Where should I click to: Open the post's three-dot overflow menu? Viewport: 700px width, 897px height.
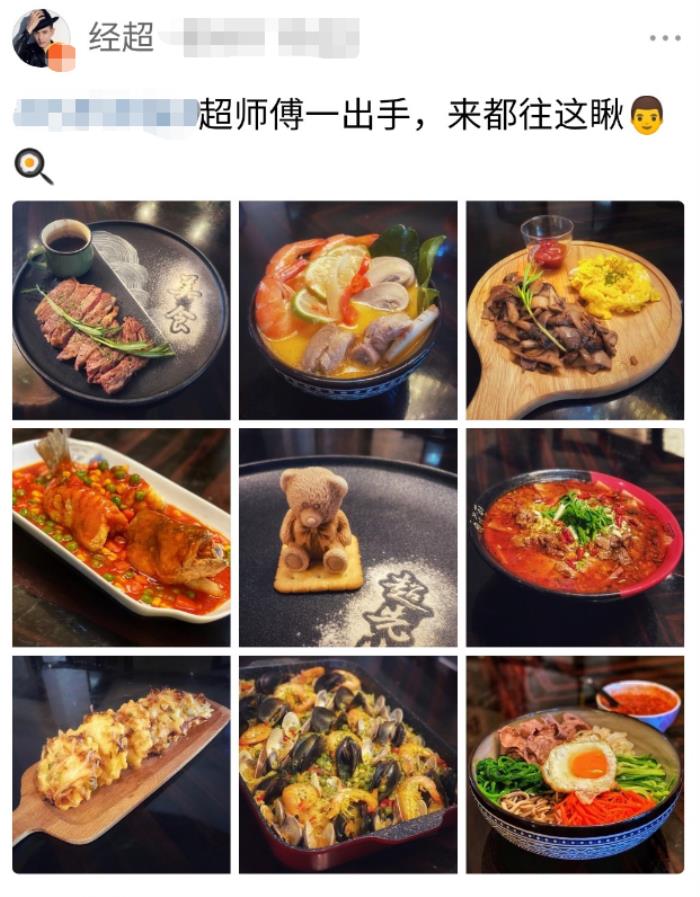click(x=664, y=38)
